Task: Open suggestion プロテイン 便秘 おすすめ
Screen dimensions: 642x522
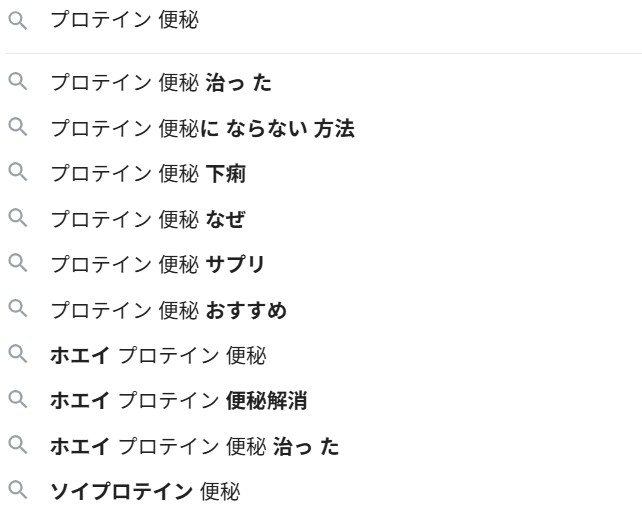Action: pos(168,310)
